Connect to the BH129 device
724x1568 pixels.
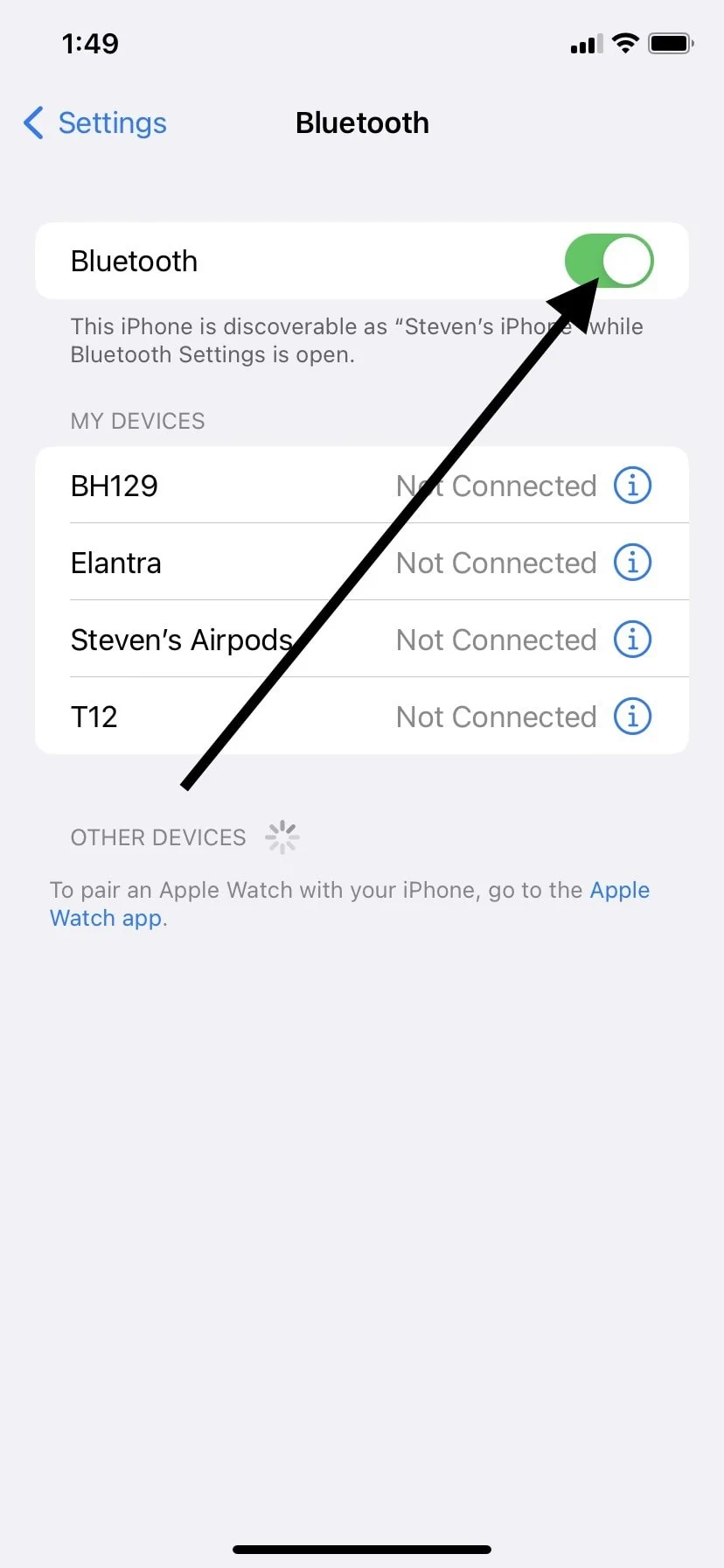tap(362, 486)
